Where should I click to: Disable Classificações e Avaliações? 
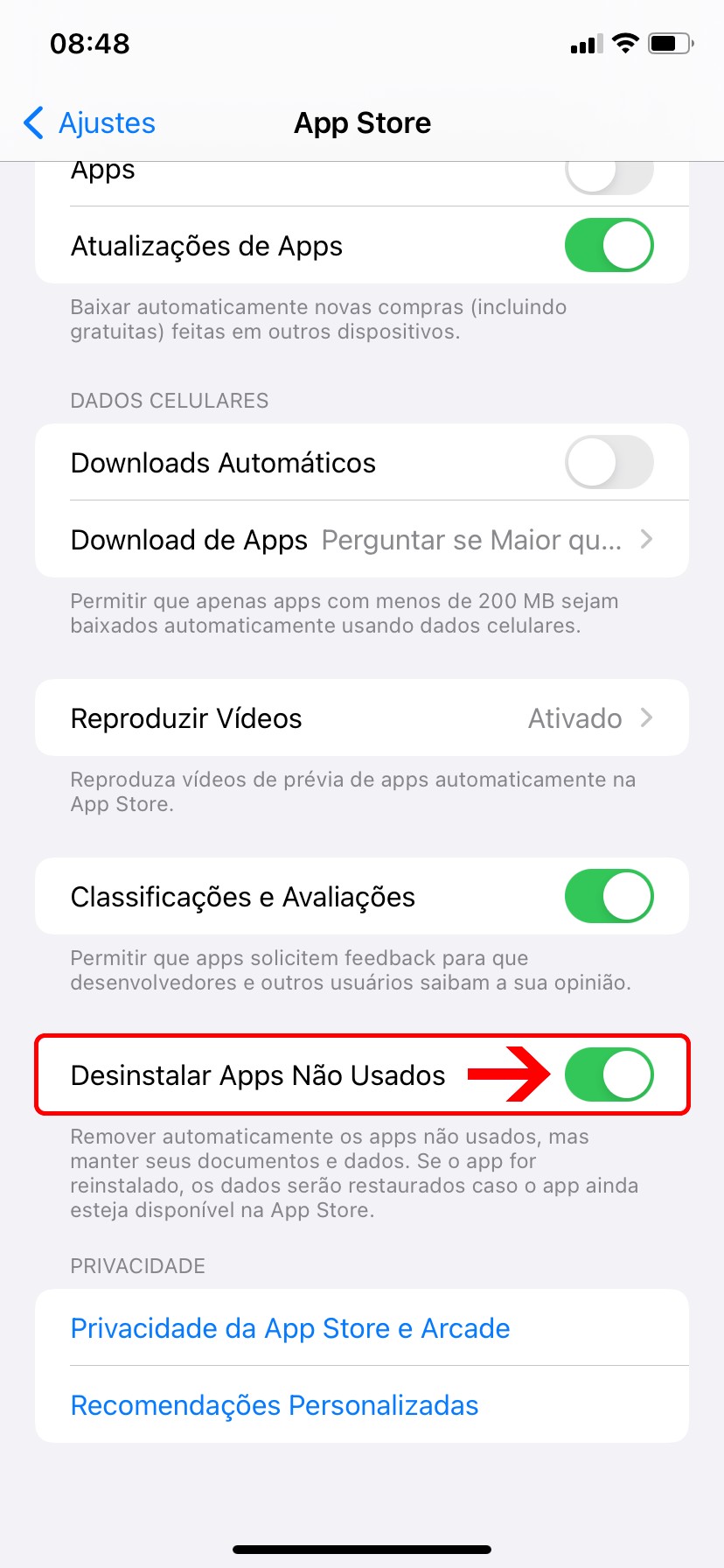point(609,896)
